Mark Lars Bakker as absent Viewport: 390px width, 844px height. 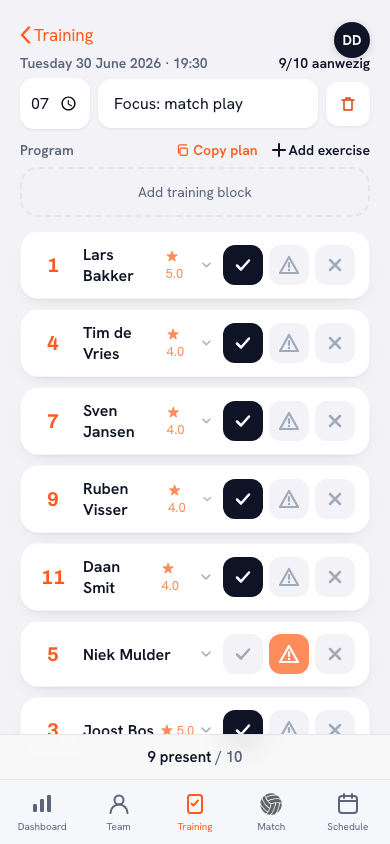pos(335,265)
